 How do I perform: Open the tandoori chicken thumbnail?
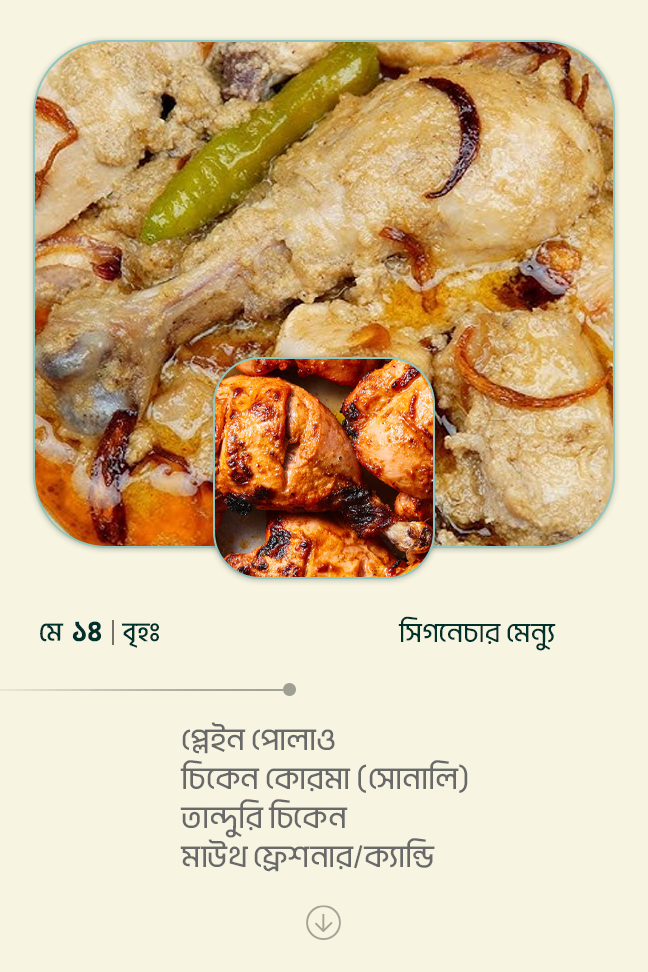[x=324, y=467]
